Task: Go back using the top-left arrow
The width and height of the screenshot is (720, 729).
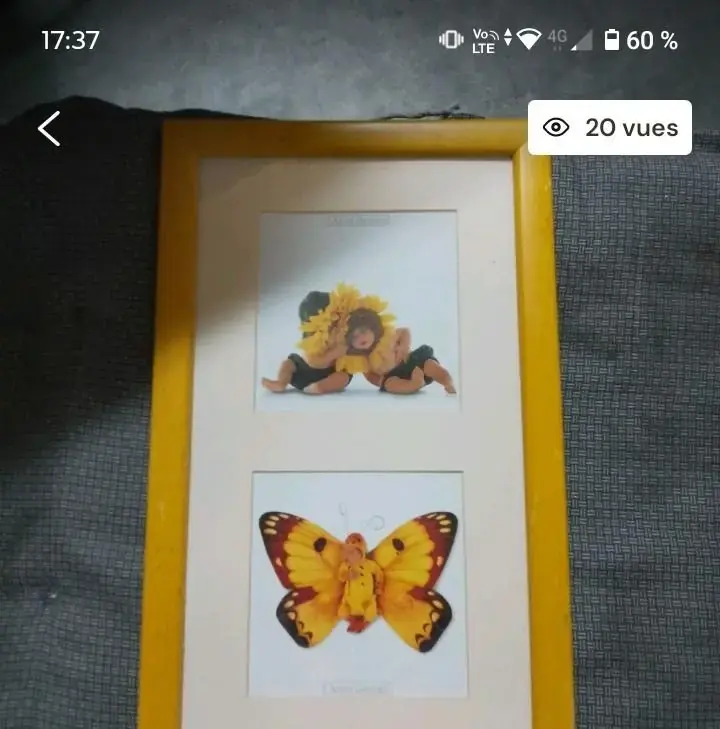Action: 49,128
